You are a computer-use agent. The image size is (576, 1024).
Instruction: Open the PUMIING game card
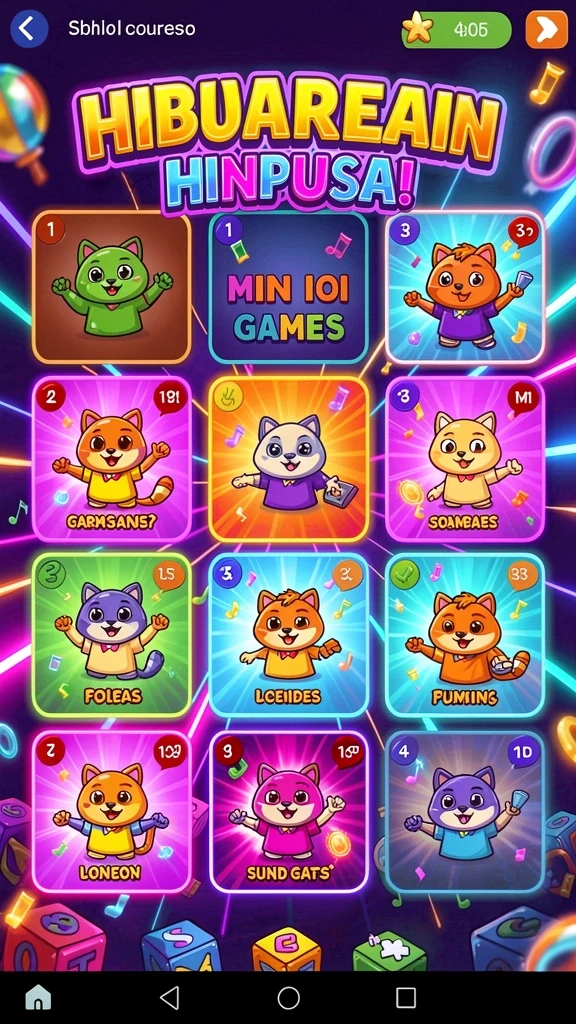point(465,635)
